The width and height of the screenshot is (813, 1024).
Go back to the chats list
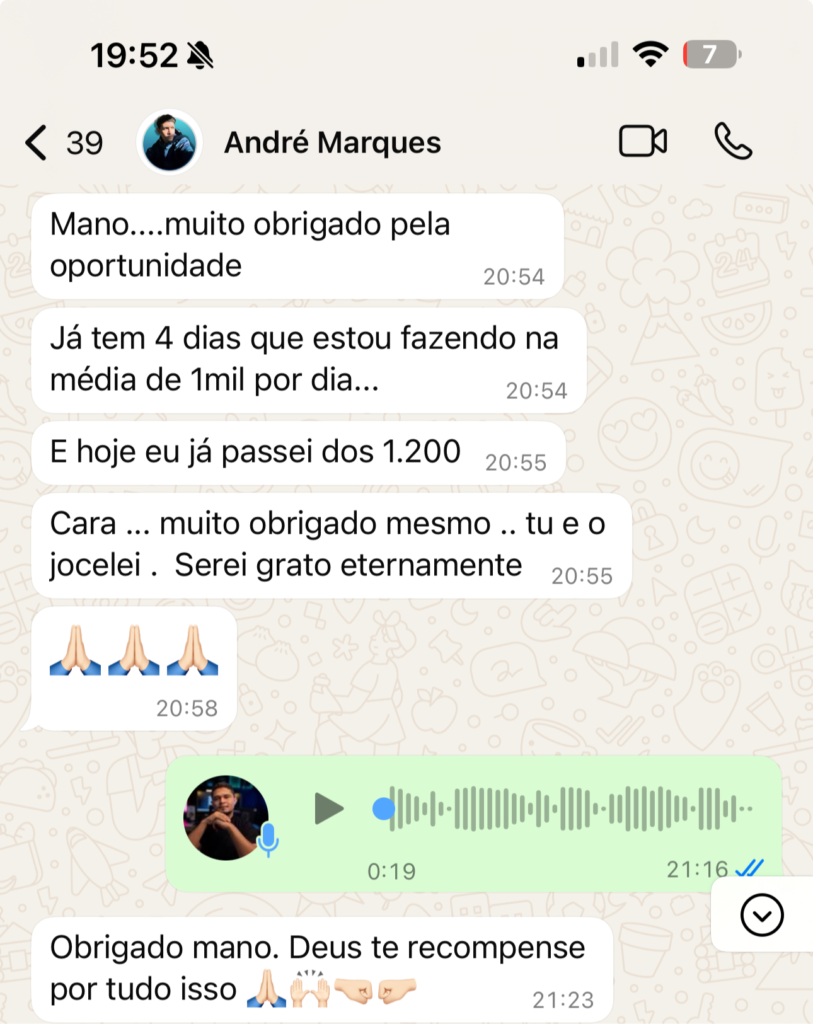pos(38,143)
